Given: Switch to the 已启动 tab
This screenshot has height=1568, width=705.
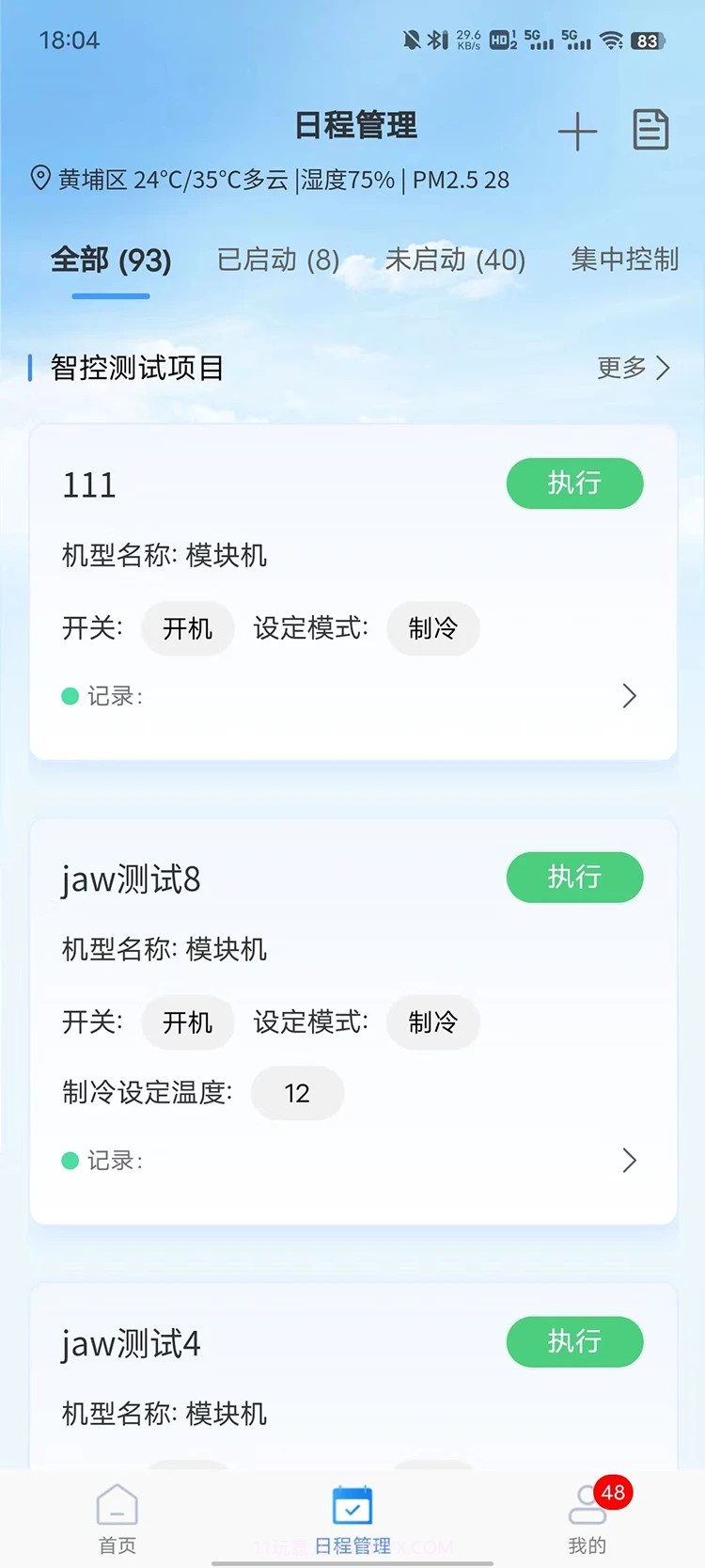Looking at the screenshot, I should pos(277,261).
